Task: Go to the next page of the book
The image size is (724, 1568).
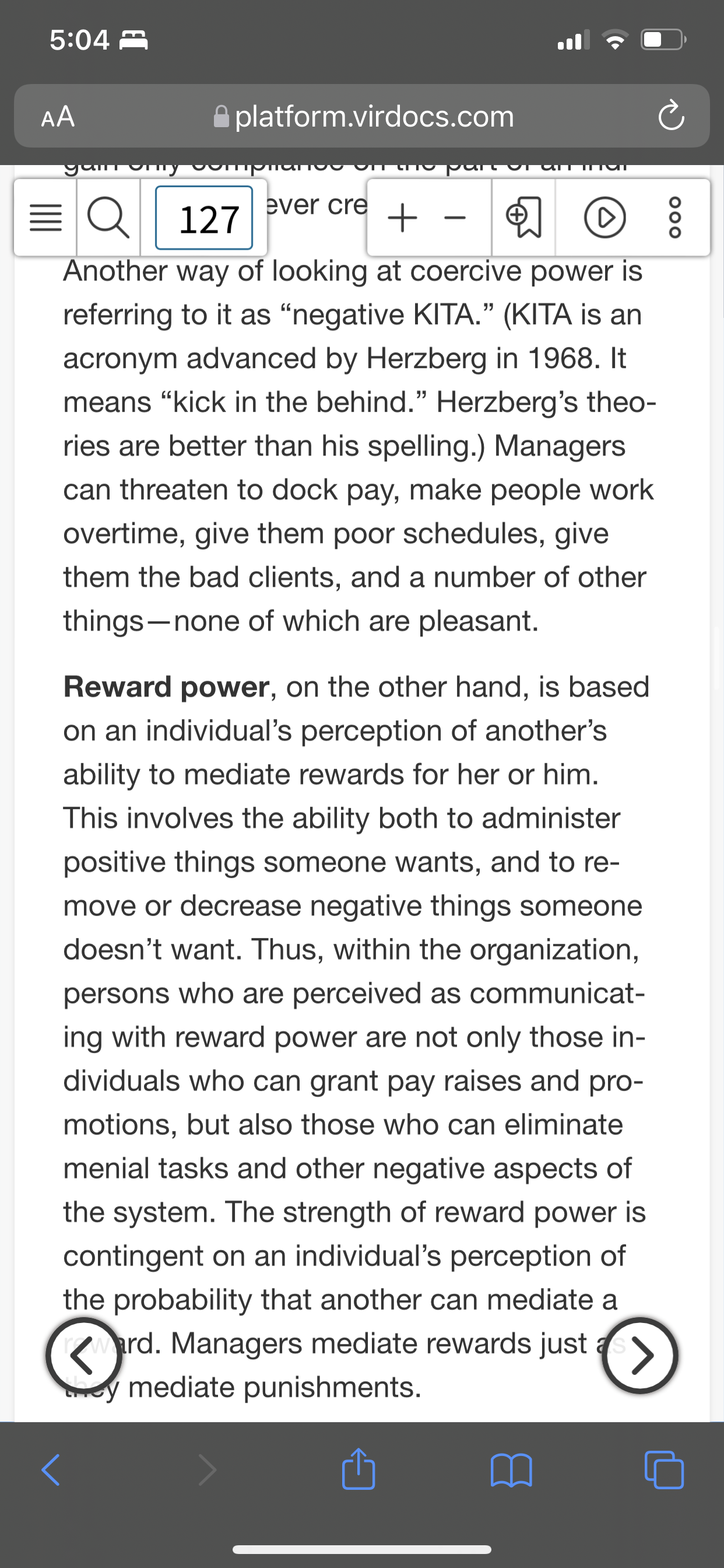Action: 640,1355
